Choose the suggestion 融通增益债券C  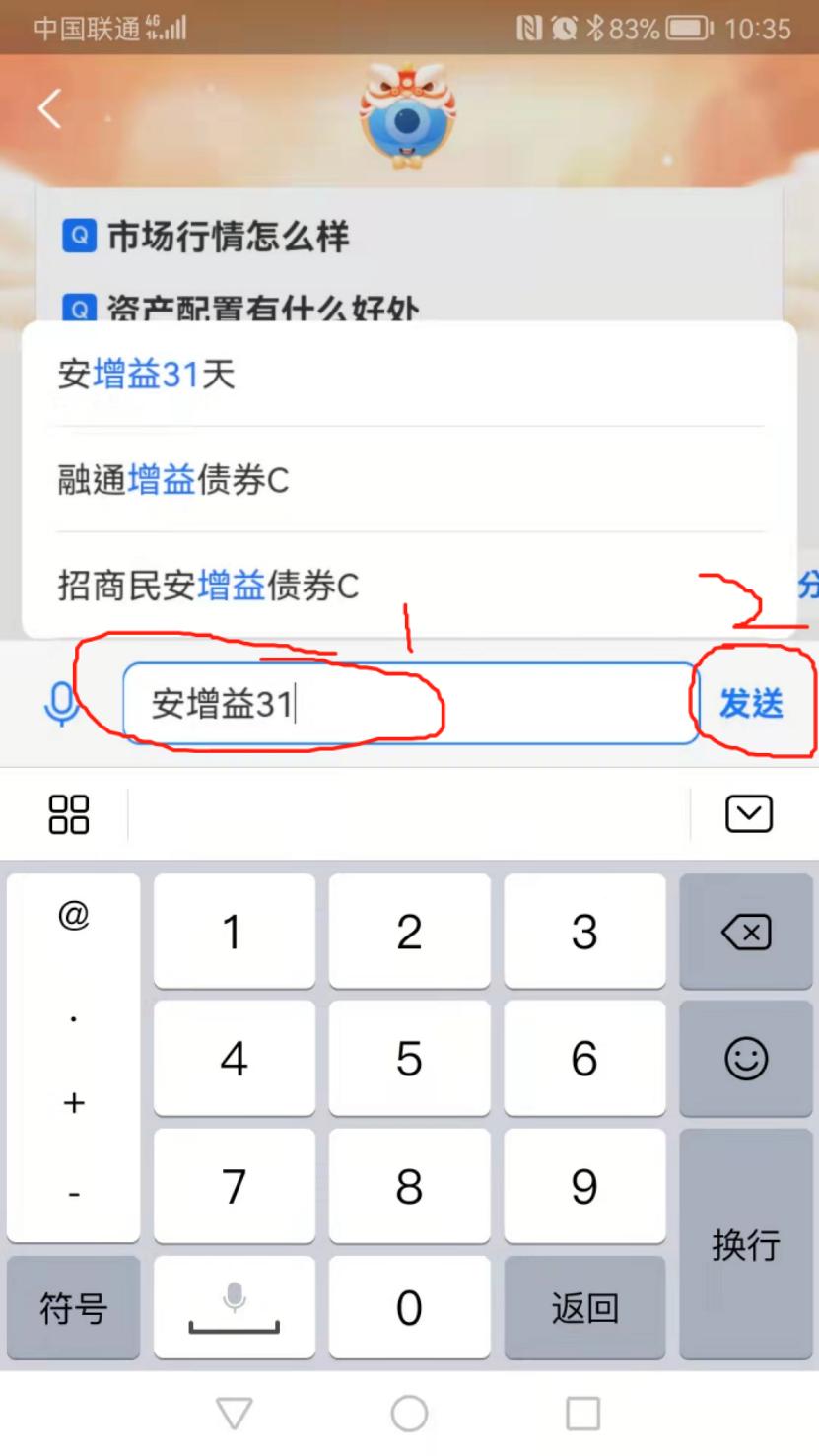[x=409, y=480]
